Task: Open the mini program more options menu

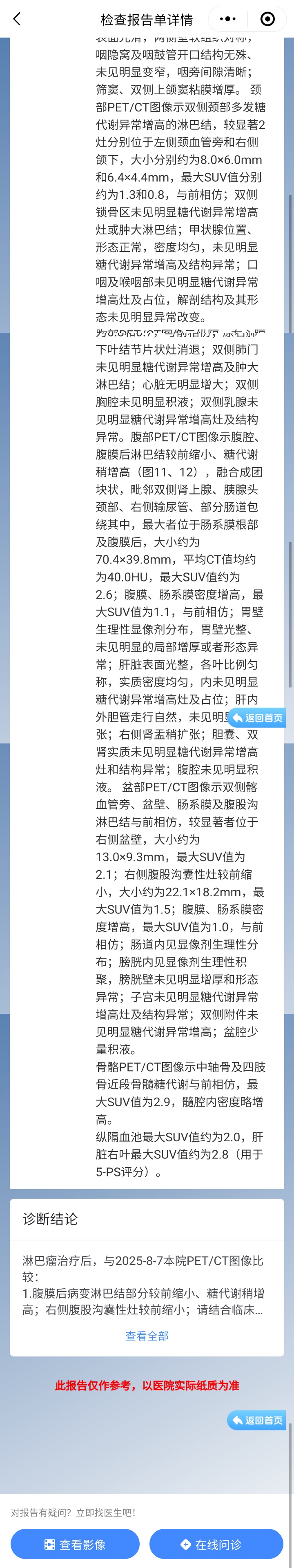Action: tap(227, 19)
